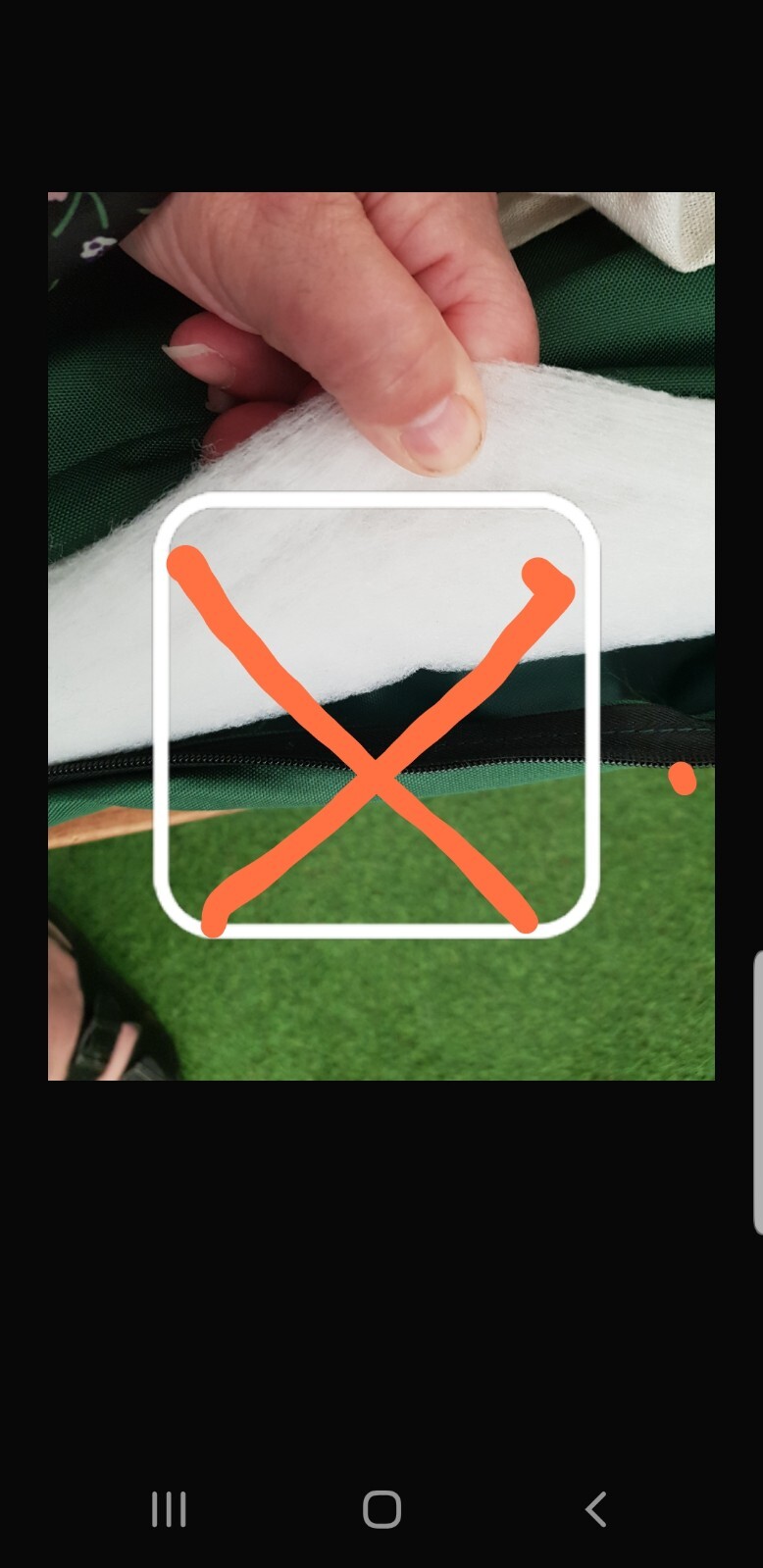Open recent apps from the navigation bar
The image size is (763, 1568).
pos(169,1509)
